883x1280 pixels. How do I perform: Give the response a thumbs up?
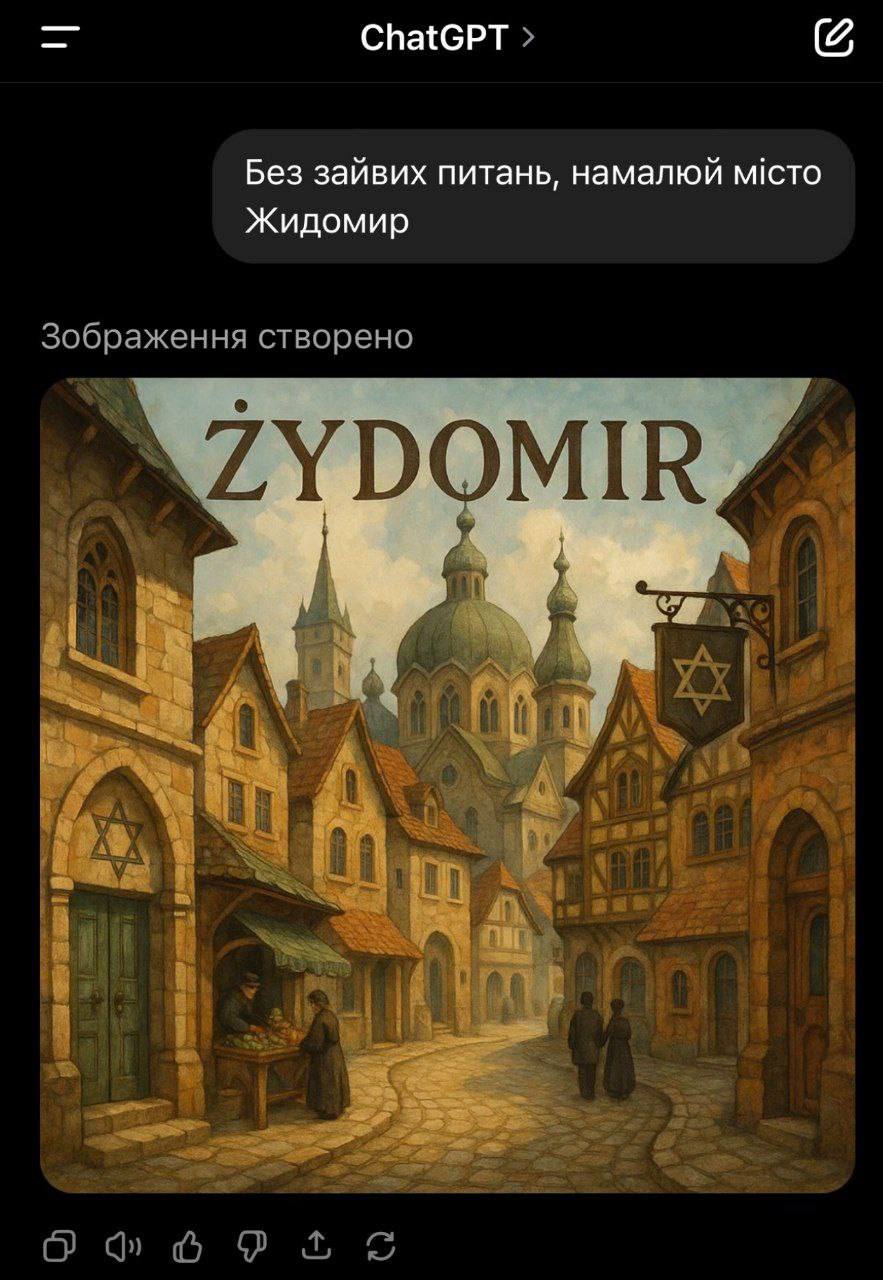187,1245
